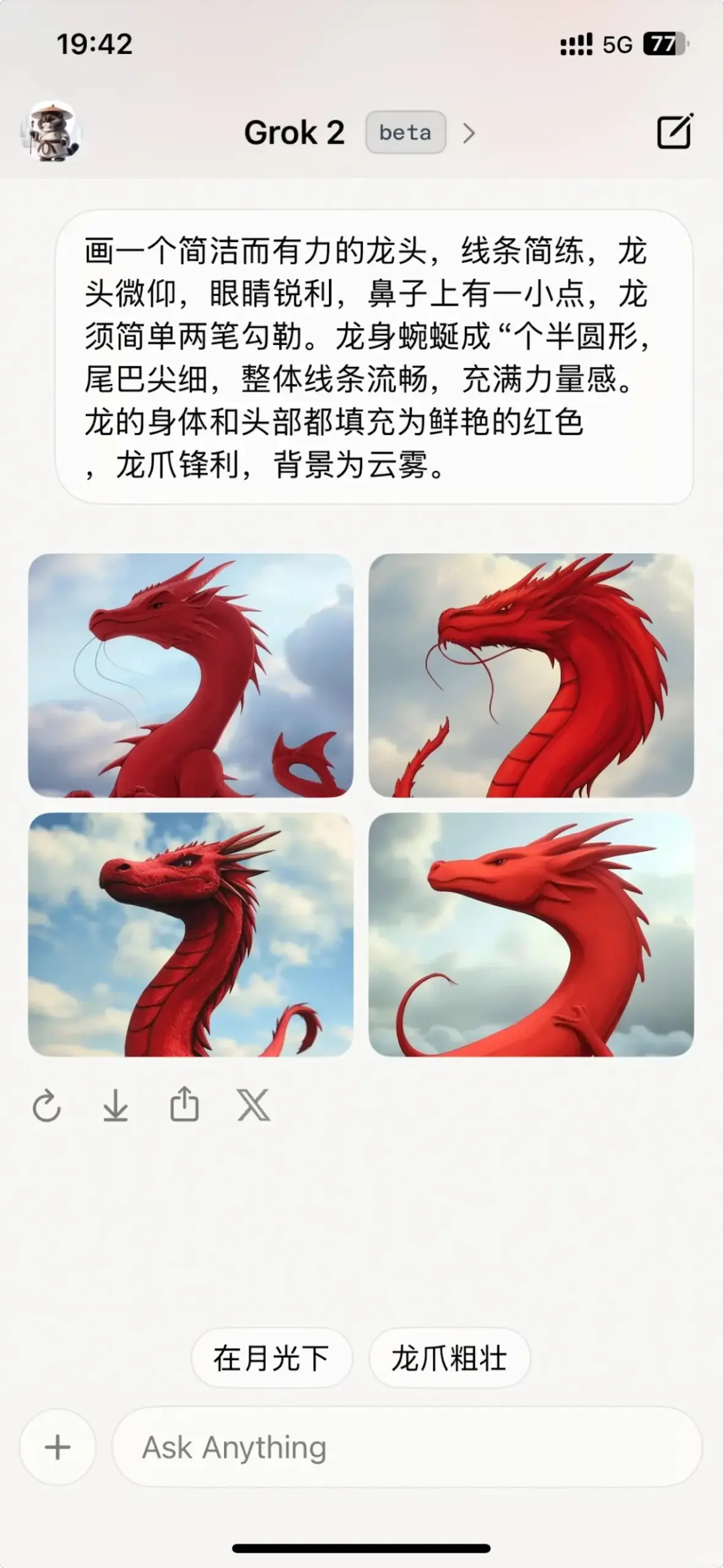Image resolution: width=723 pixels, height=1568 pixels.
Task: Open the bottom-left textured dragon image
Action: (x=191, y=934)
